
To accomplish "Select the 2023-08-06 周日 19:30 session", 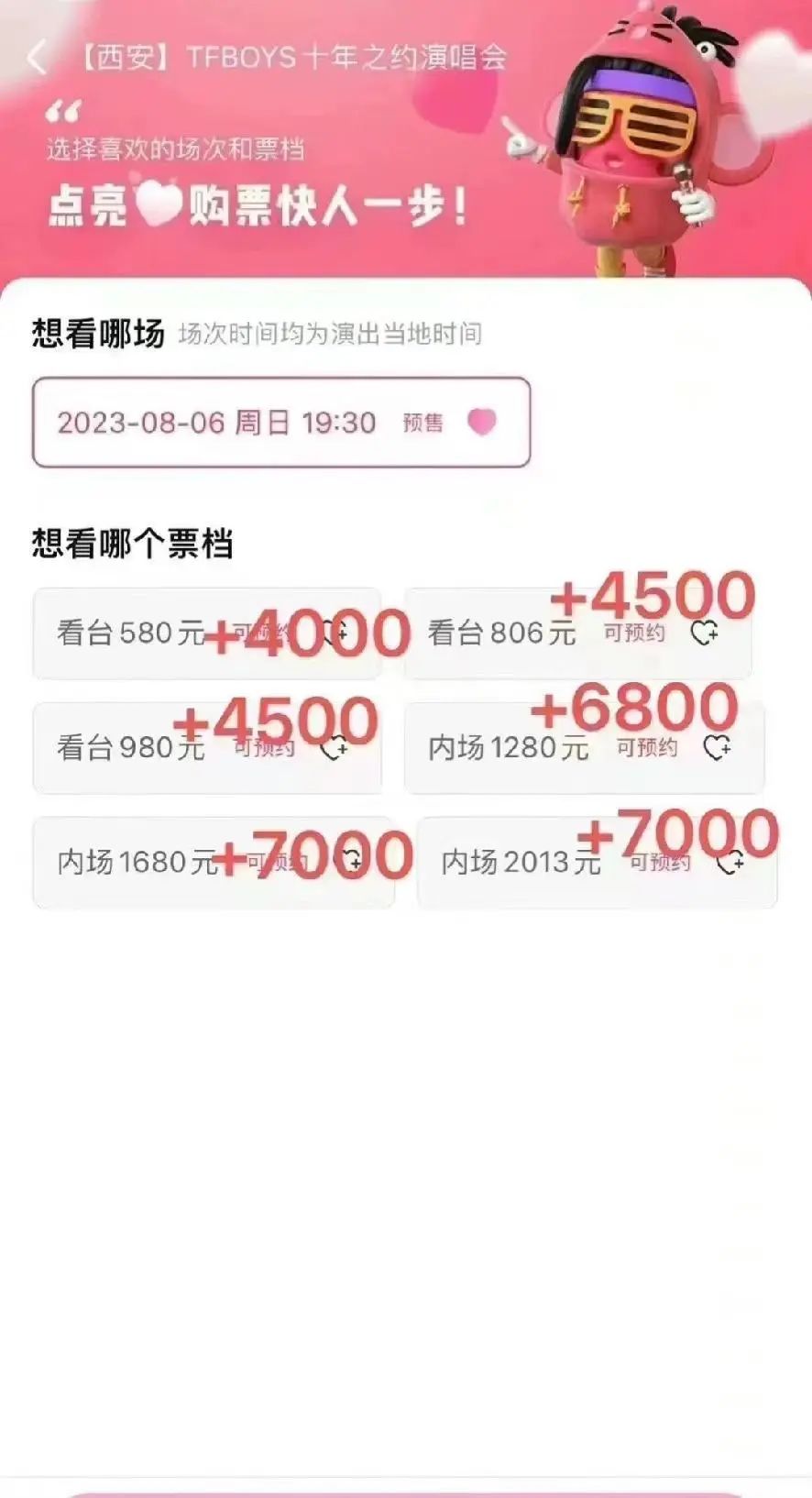I will pos(281,423).
